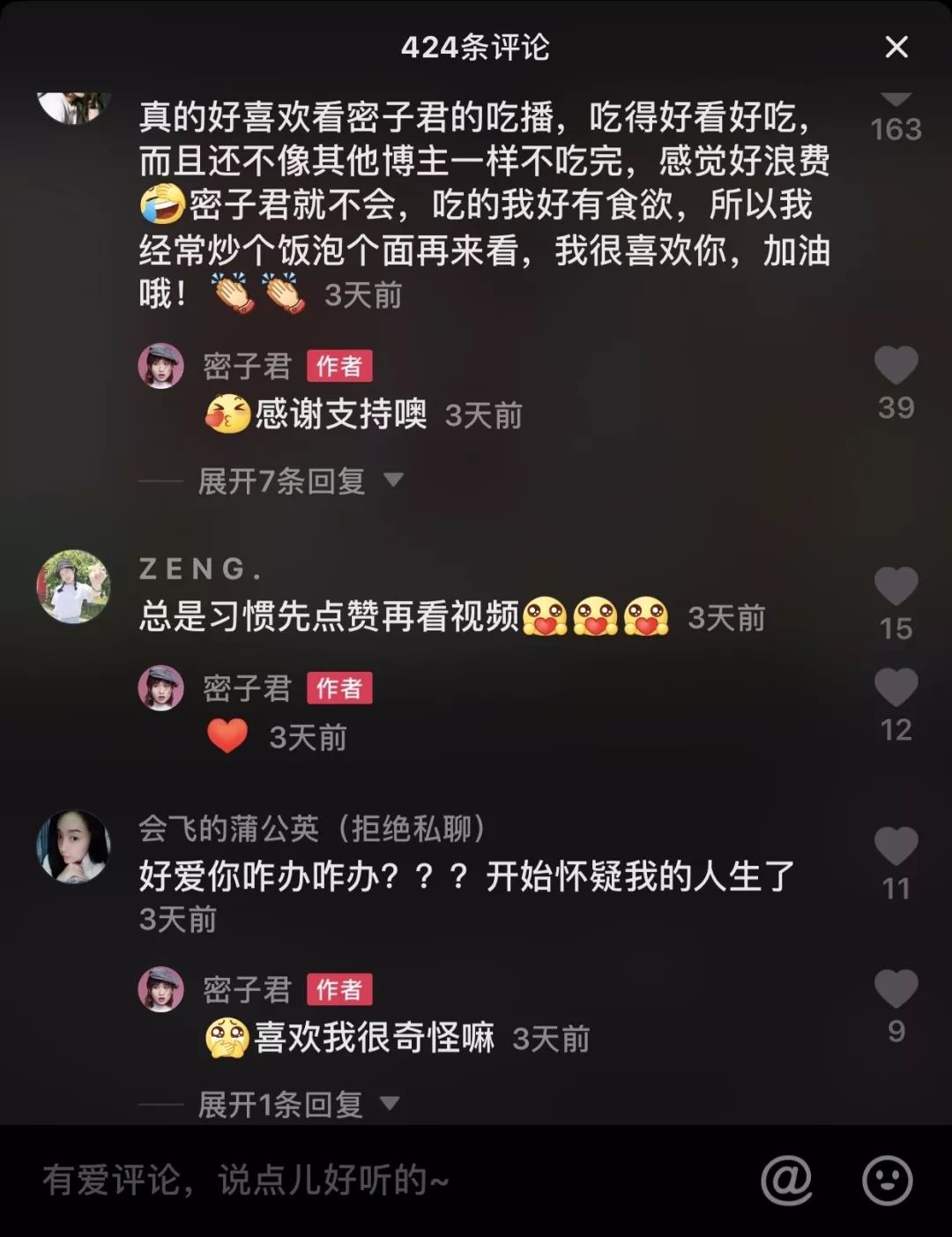The image size is (952, 1237).
Task: Open ZENG.'s profile avatar
Action: tap(73, 587)
